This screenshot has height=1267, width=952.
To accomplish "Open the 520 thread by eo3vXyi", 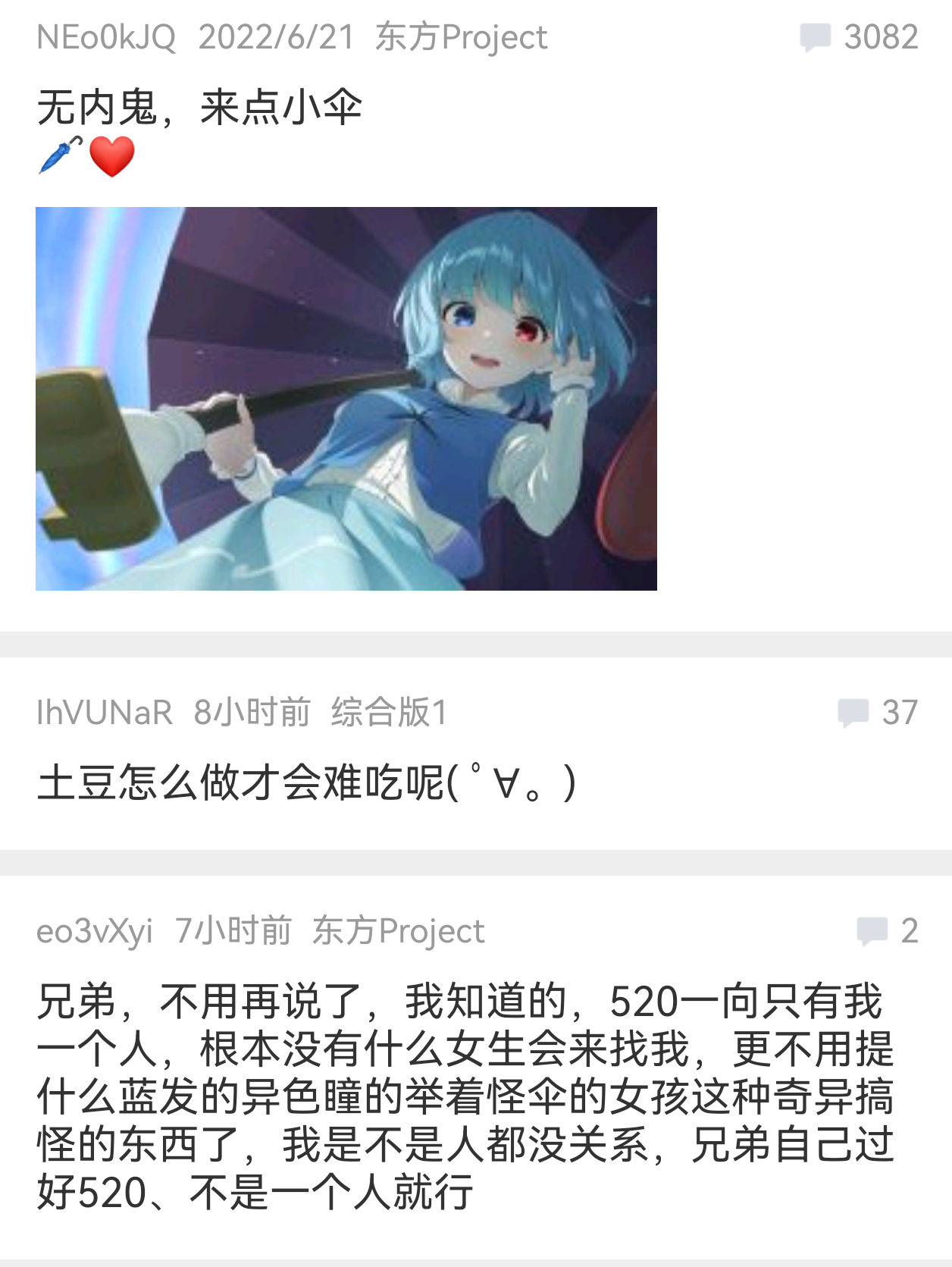I will 464,1096.
